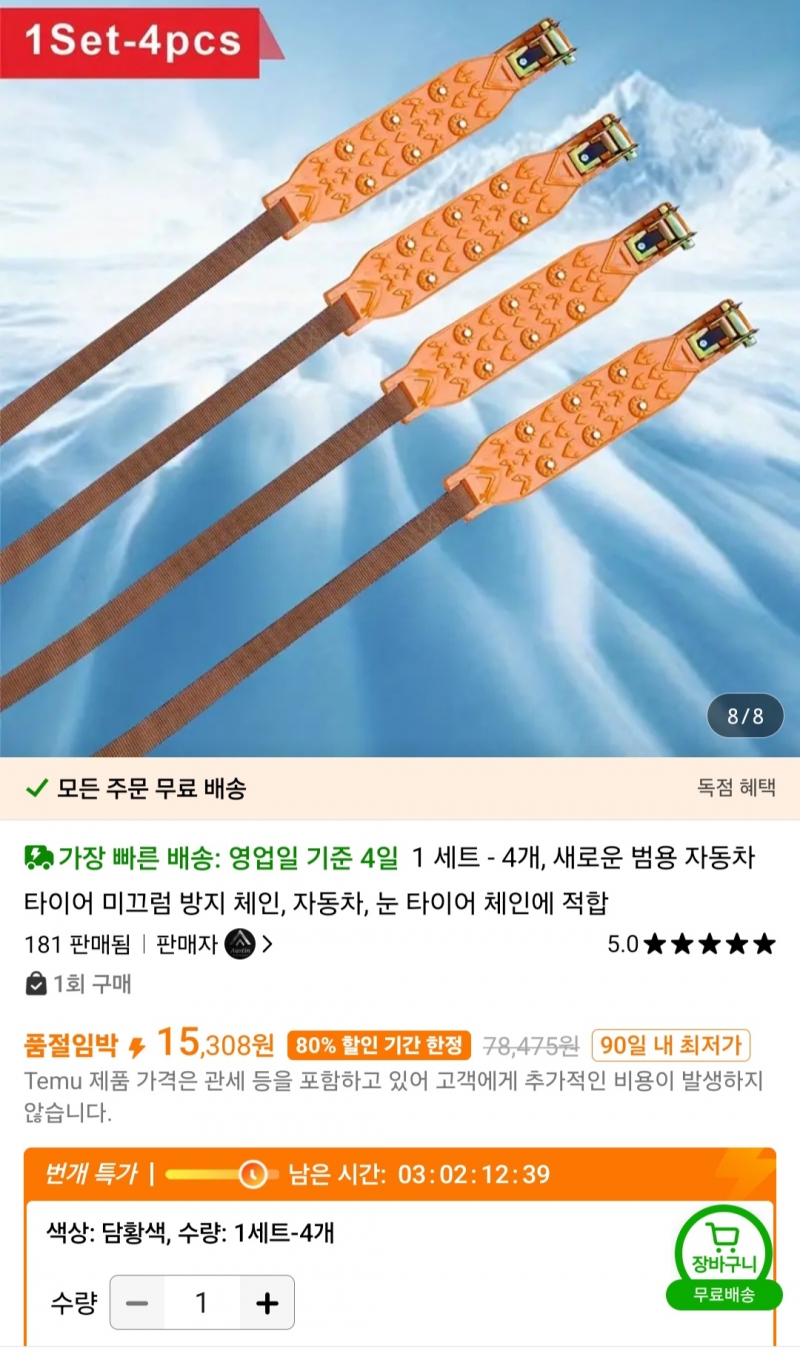This screenshot has width=800, height=1354.
Task: Open the floating 장바구니 cart button
Action: (723, 1252)
